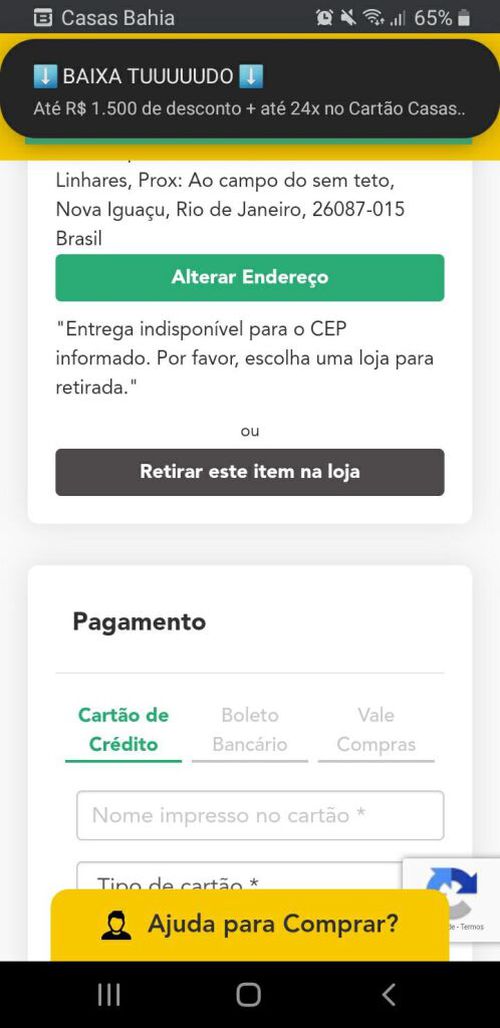Screen dimensions: 500x1028
Task: Select the Cartão de Crédito payment tab
Action: pos(123,730)
